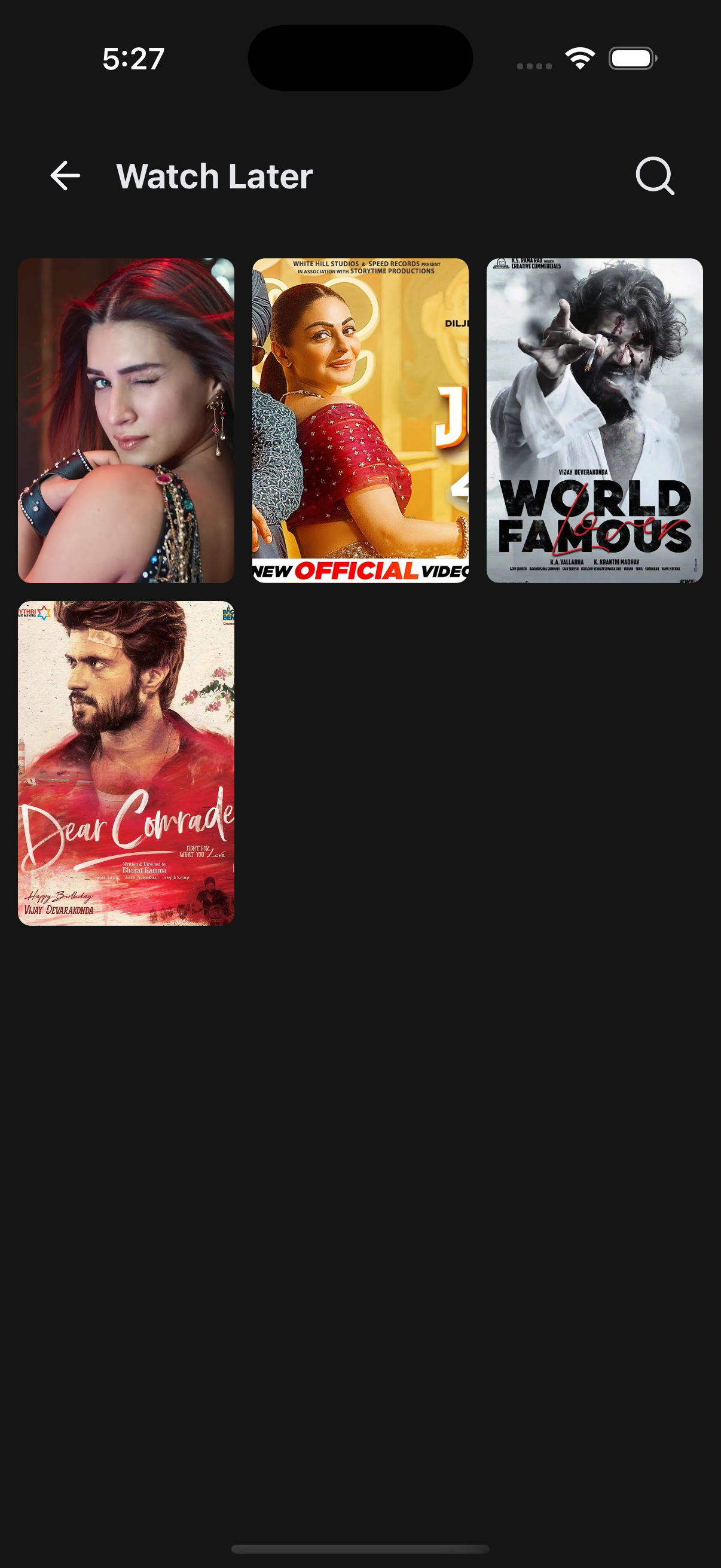
Task: Open the winking woman poster tile
Action: coord(126,420)
